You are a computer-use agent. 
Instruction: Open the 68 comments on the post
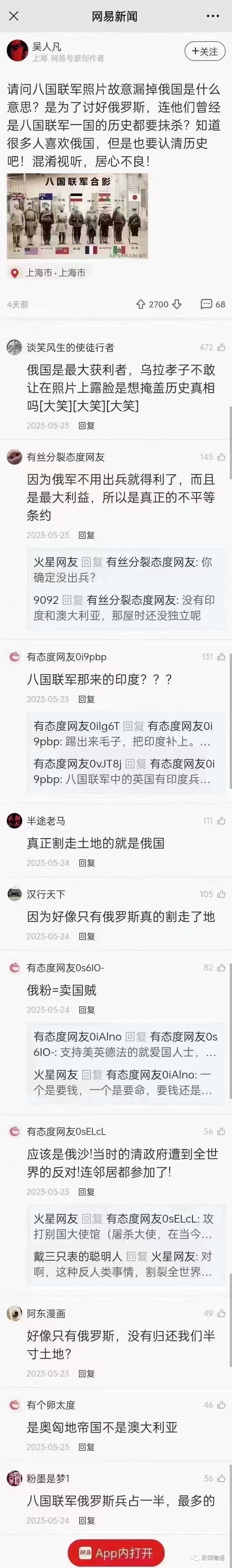[213, 304]
